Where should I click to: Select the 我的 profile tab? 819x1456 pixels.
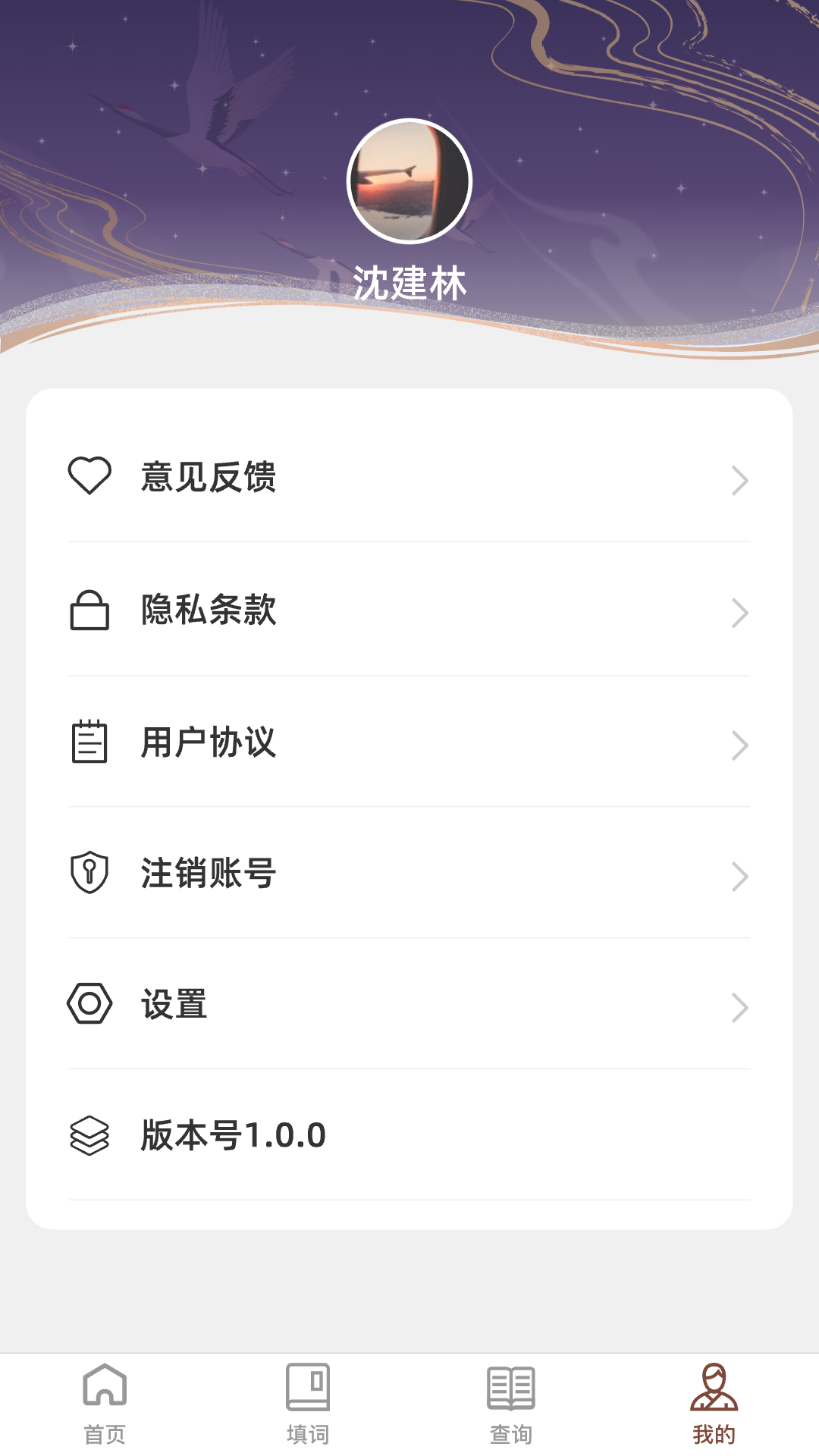(x=714, y=1404)
